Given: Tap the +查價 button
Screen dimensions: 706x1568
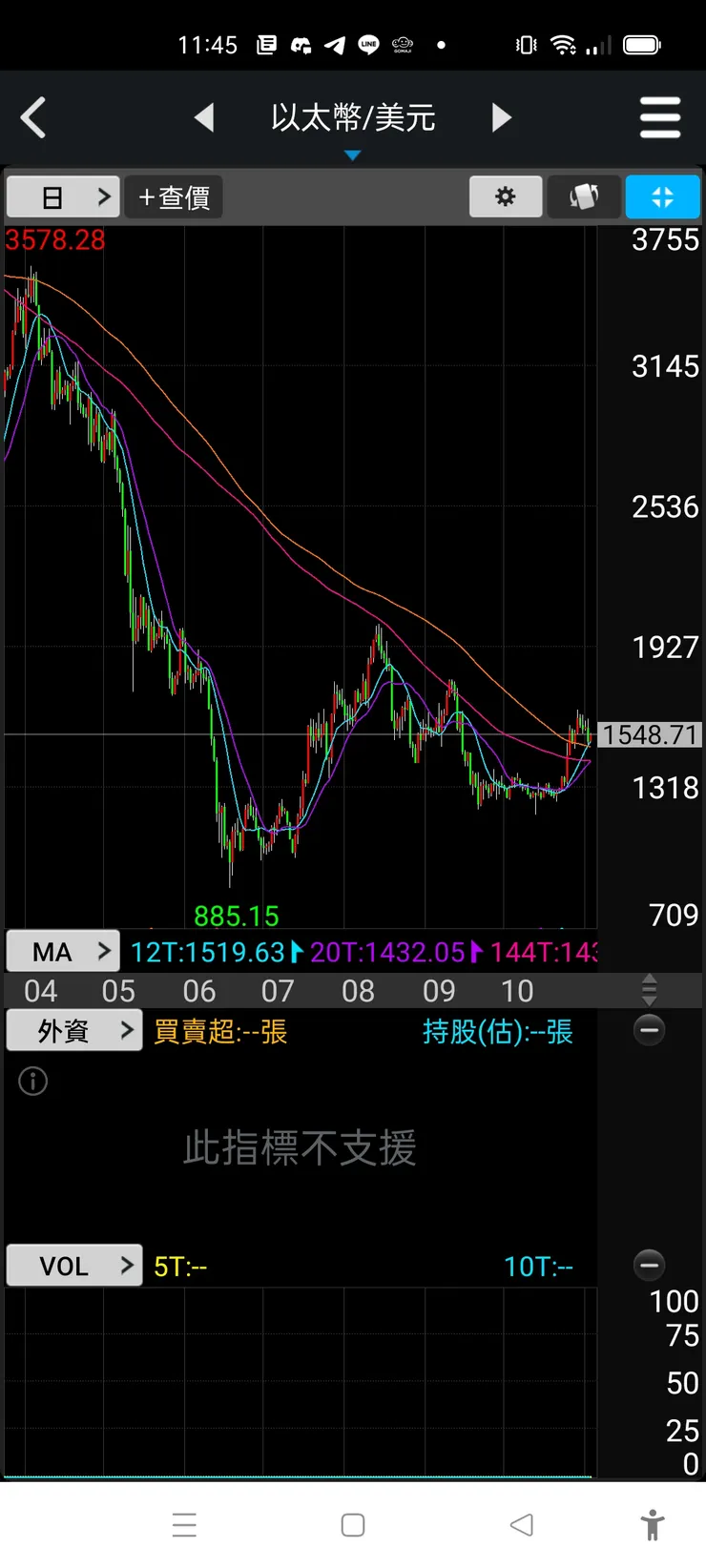Looking at the screenshot, I should tap(174, 197).
